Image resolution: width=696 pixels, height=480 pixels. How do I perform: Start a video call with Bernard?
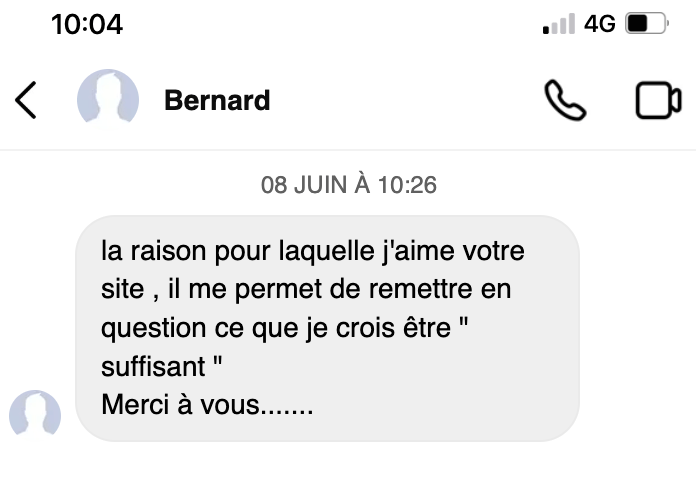pos(658,101)
